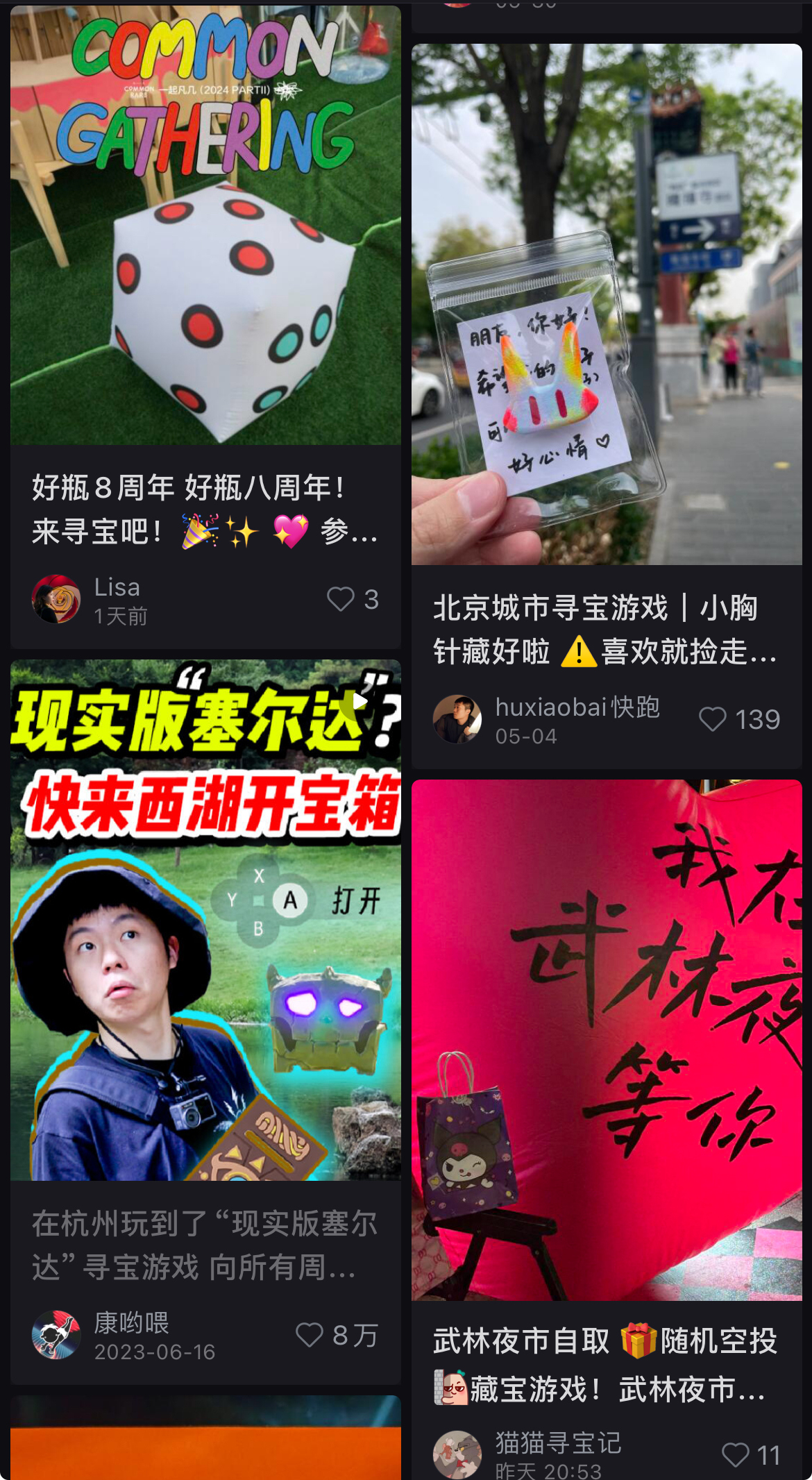The height and width of the screenshot is (1480, 812).
Task: Like huxiaobai快跑's treasure hunt post
Action: [x=713, y=719]
